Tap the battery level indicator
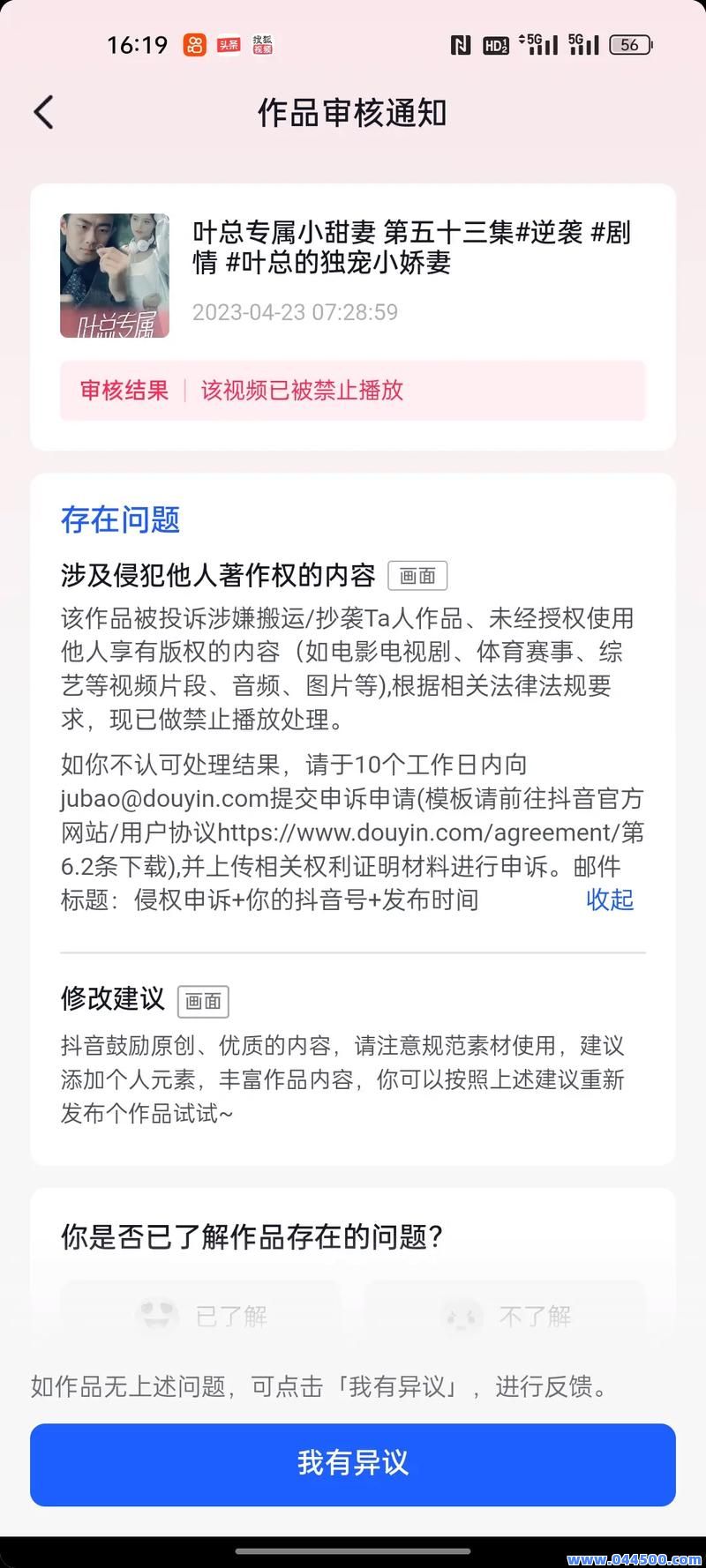706x1568 pixels. coord(630,43)
